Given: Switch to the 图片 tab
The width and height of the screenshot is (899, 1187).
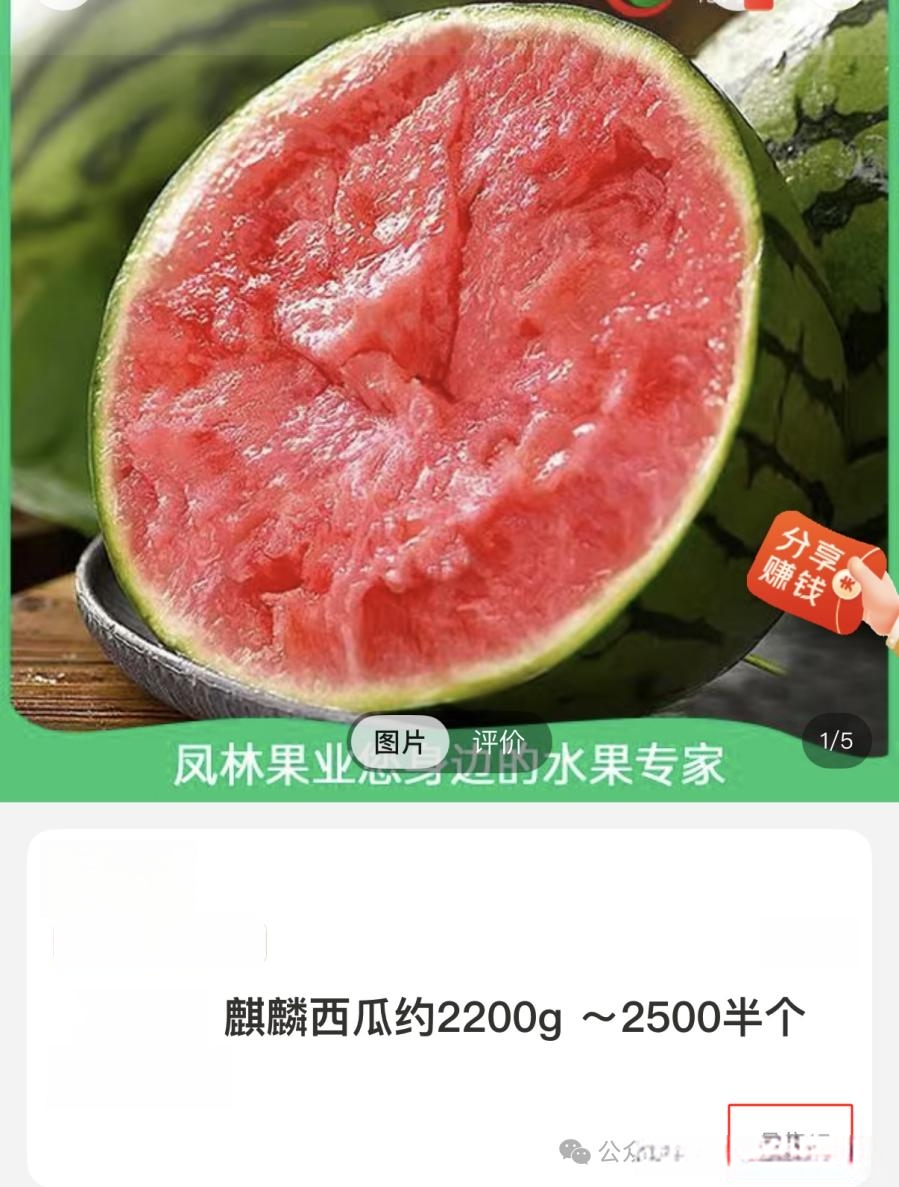Looking at the screenshot, I should pyautogui.click(x=399, y=742).
